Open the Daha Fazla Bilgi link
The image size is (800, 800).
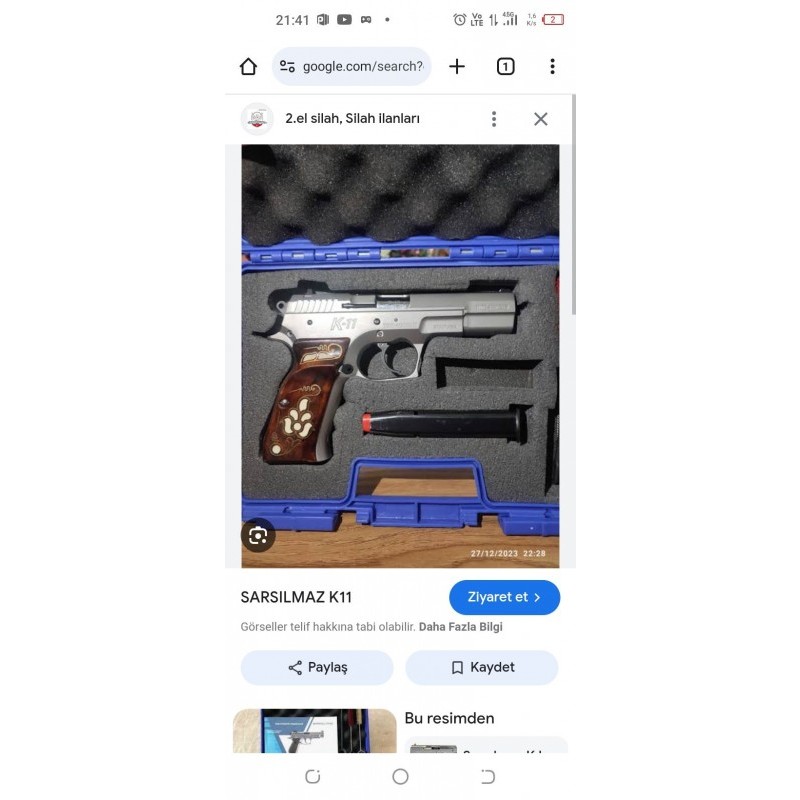coord(460,627)
